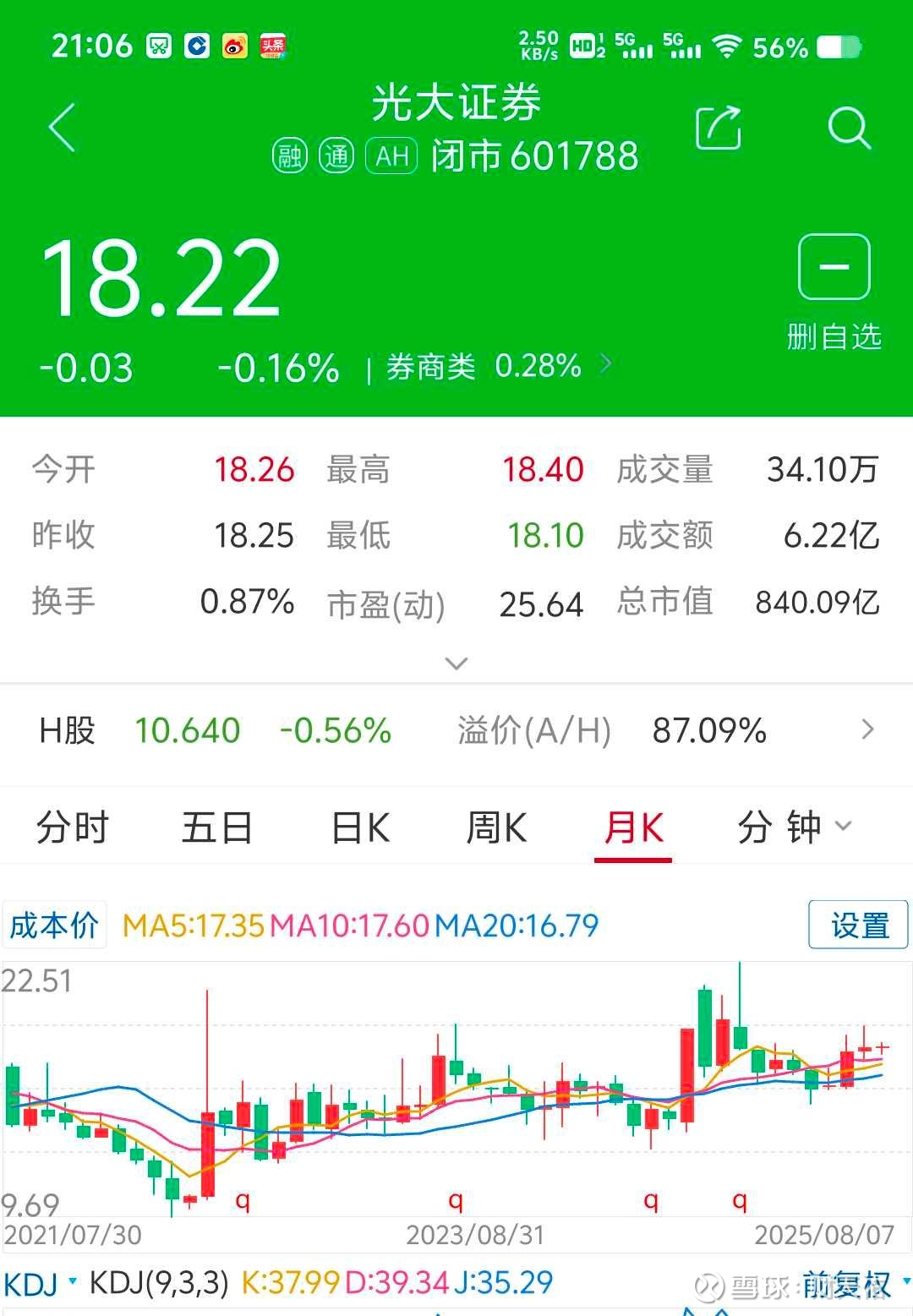Open chart 设置 settings

pos(859,926)
